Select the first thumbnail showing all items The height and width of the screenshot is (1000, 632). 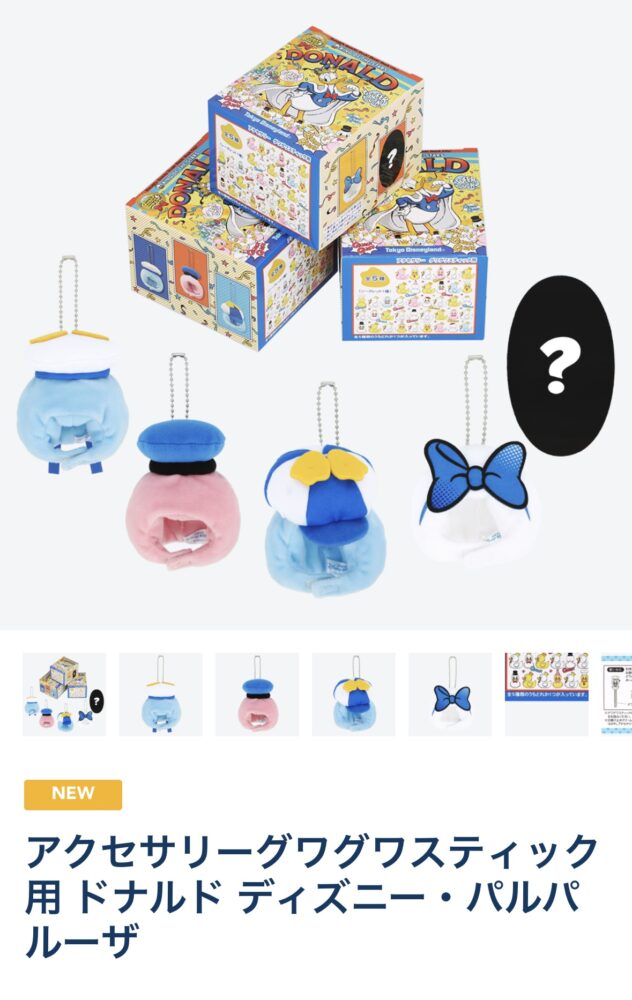click(64, 695)
